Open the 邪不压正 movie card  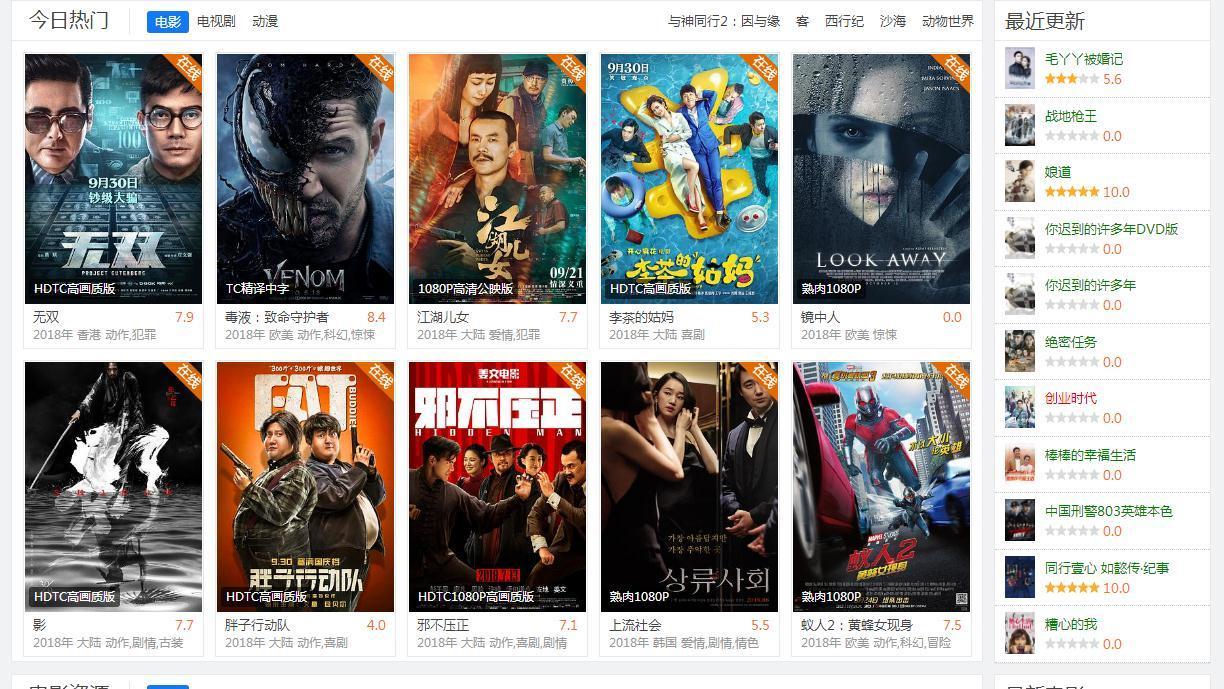point(497,486)
